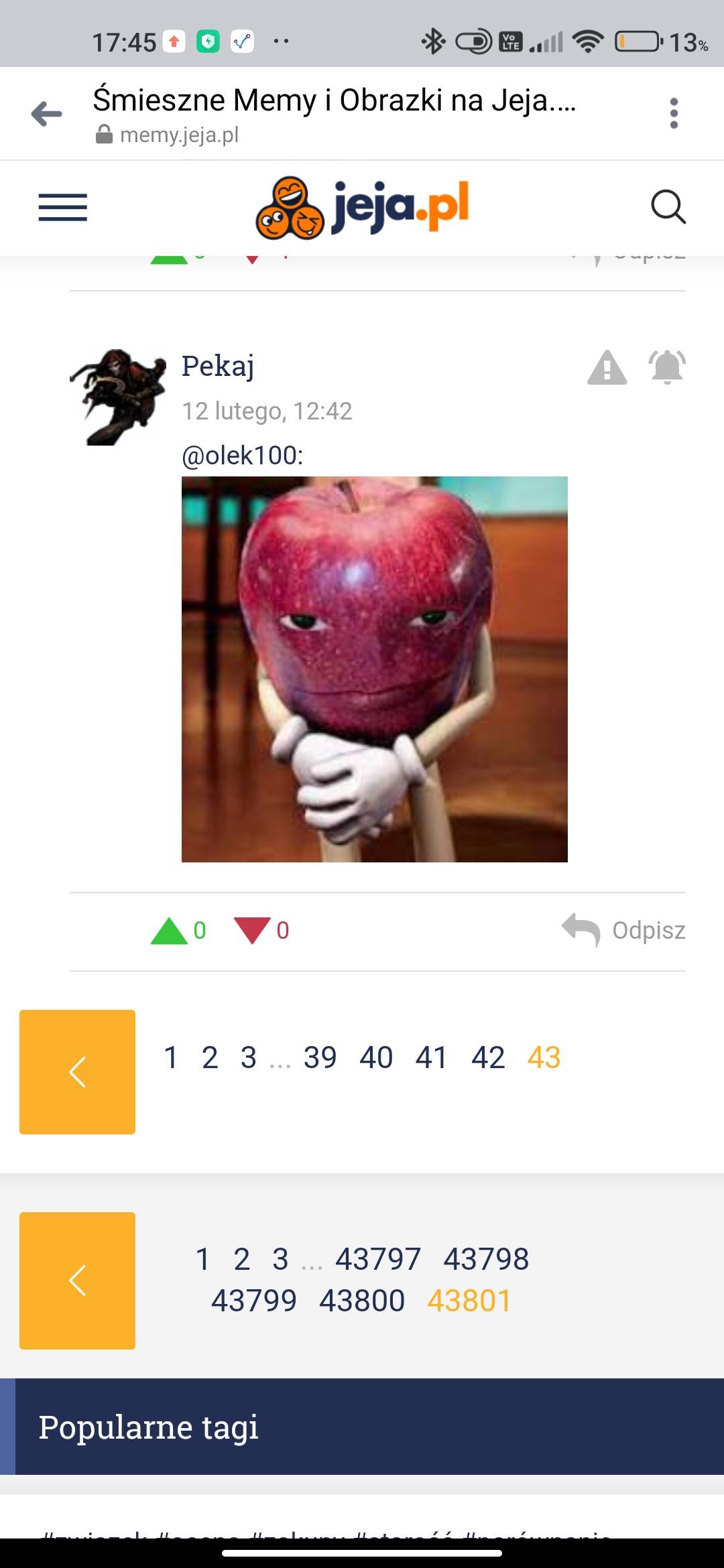
Task: Open the site search
Action: pos(668,206)
